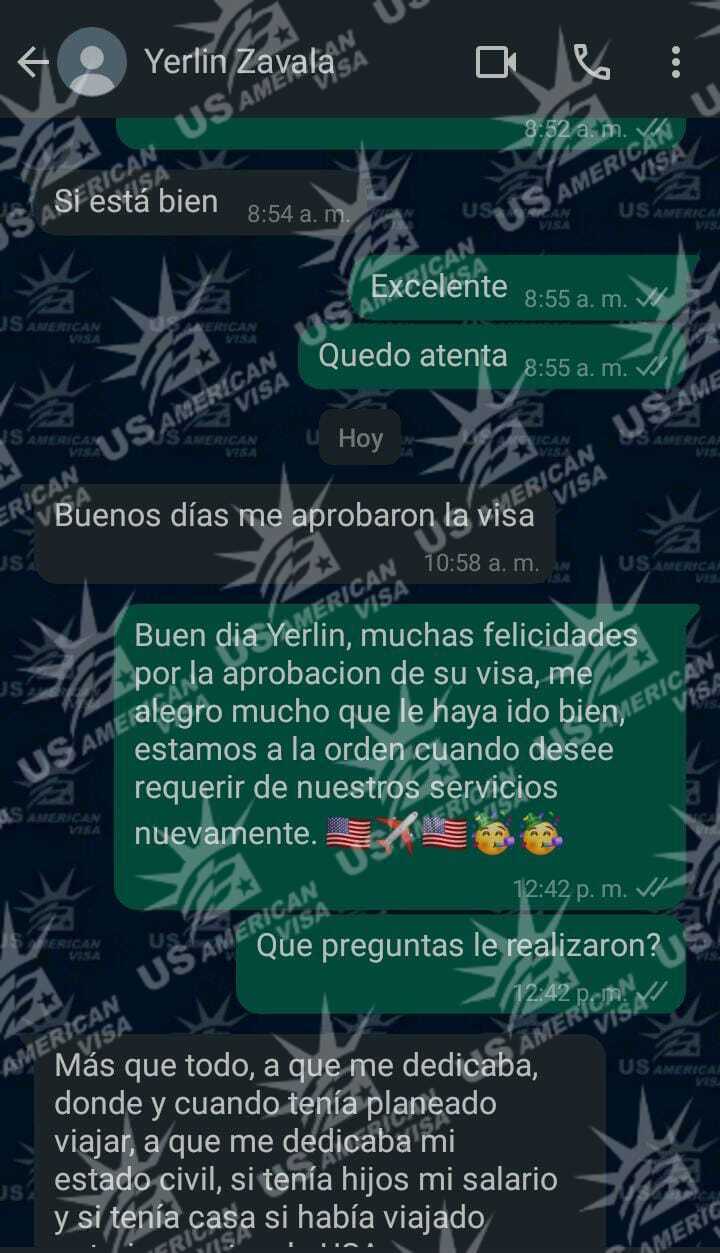Open Yerlin Zavala's profile picture
This screenshot has width=720, height=1253.
coord(92,63)
